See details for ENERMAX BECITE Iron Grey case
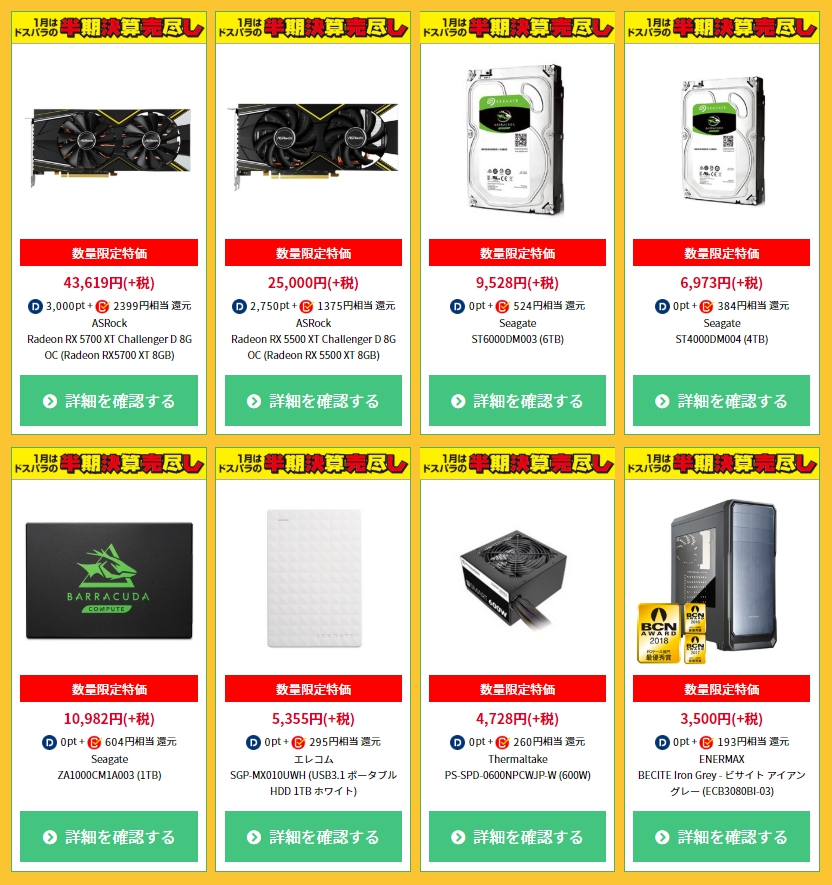The image size is (832, 885). coord(722,837)
